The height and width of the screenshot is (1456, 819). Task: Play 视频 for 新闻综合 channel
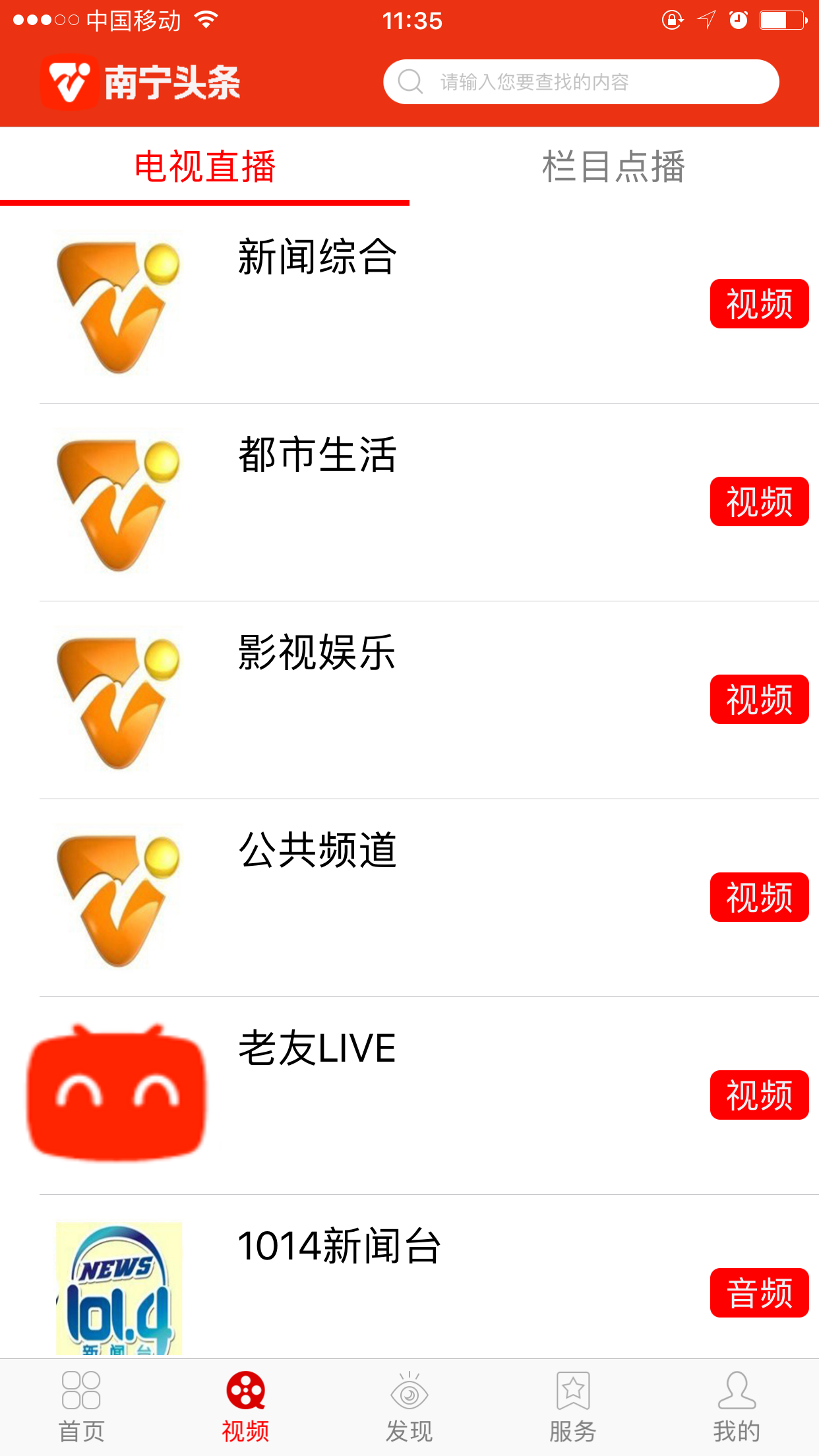coord(759,305)
